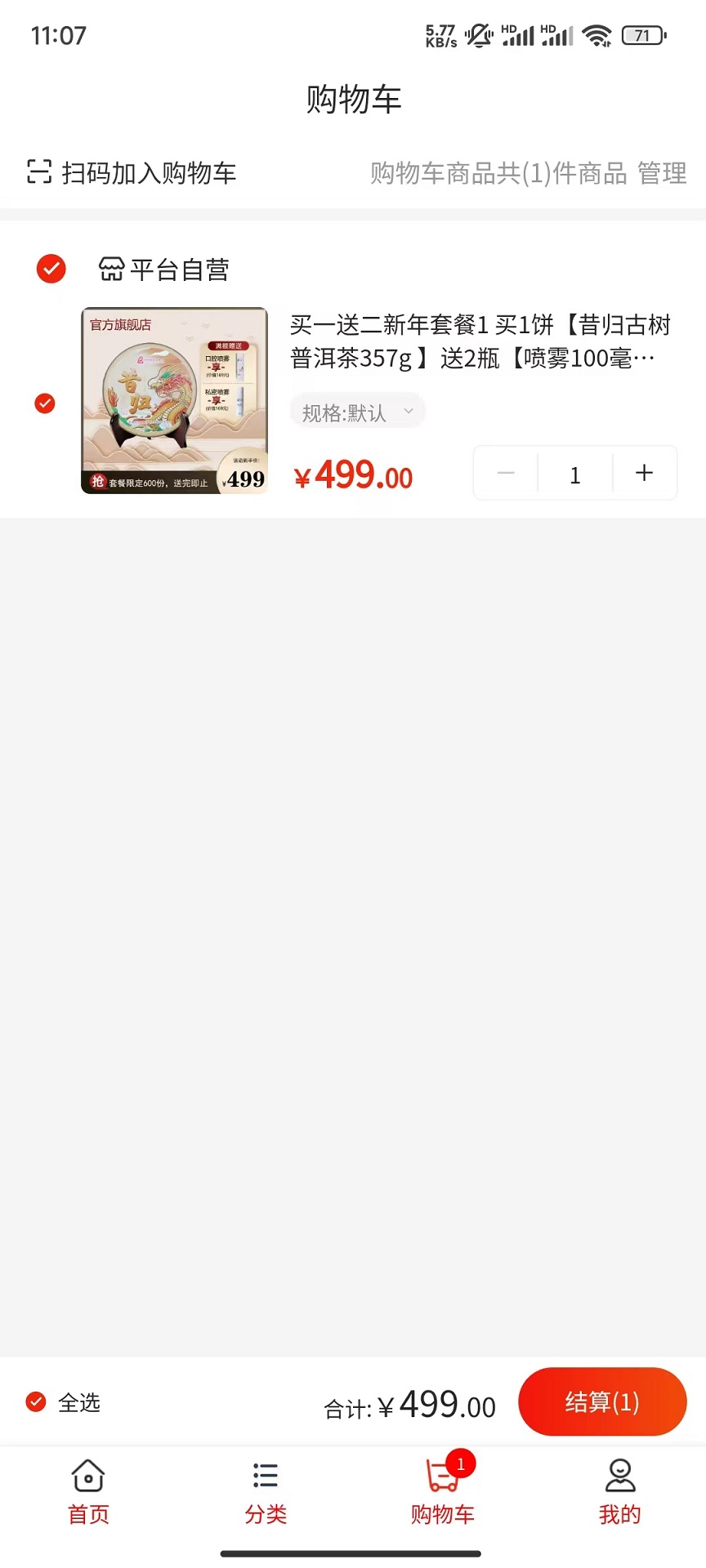The width and height of the screenshot is (706, 1568).
Task: Expand the 规格:默认 dropdown
Action: click(357, 412)
